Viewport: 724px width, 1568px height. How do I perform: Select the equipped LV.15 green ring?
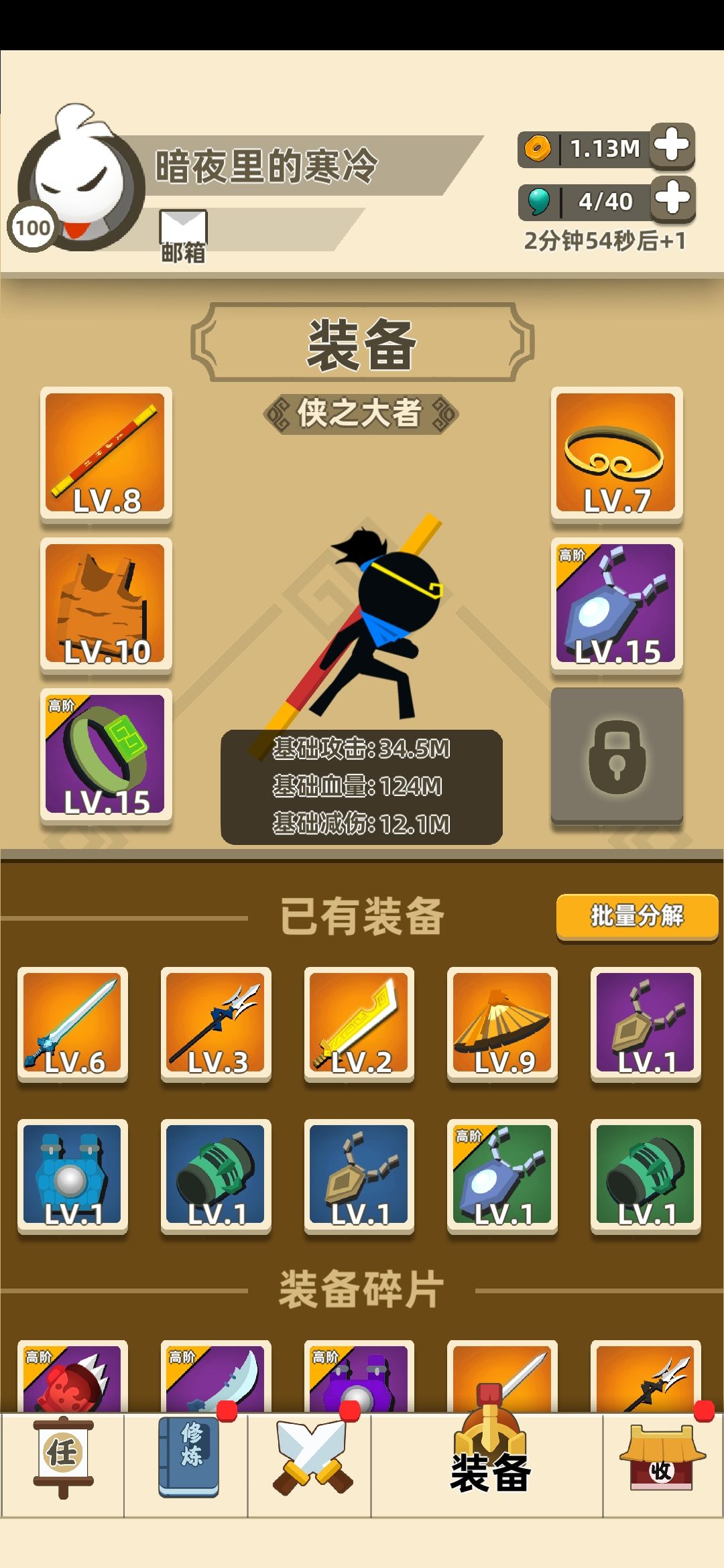(x=106, y=757)
